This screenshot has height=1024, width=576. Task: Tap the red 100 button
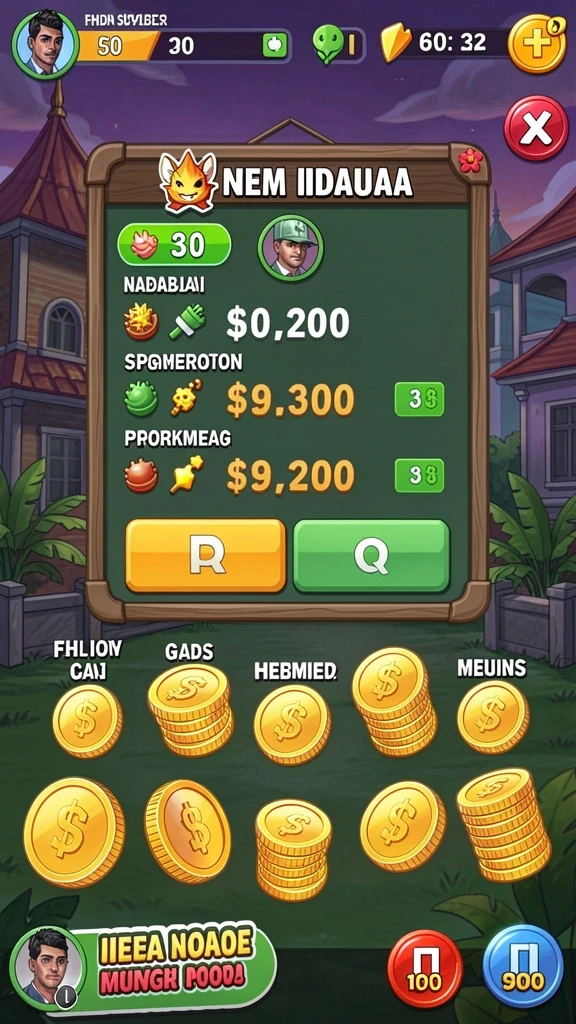(425, 967)
